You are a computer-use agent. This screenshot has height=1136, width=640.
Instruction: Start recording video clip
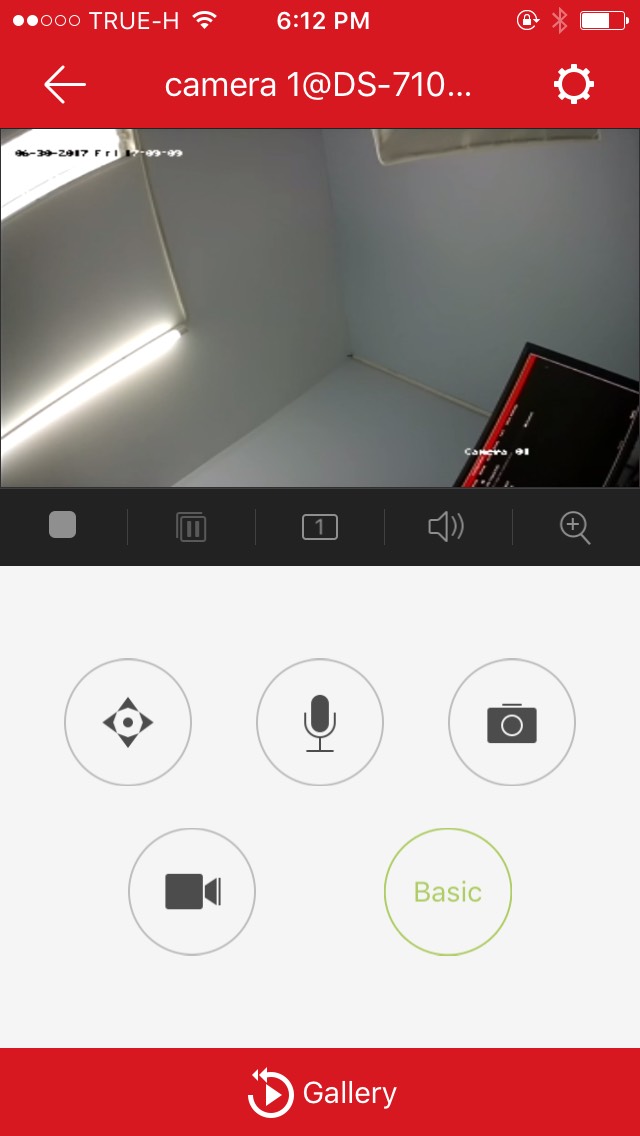[x=192, y=891]
